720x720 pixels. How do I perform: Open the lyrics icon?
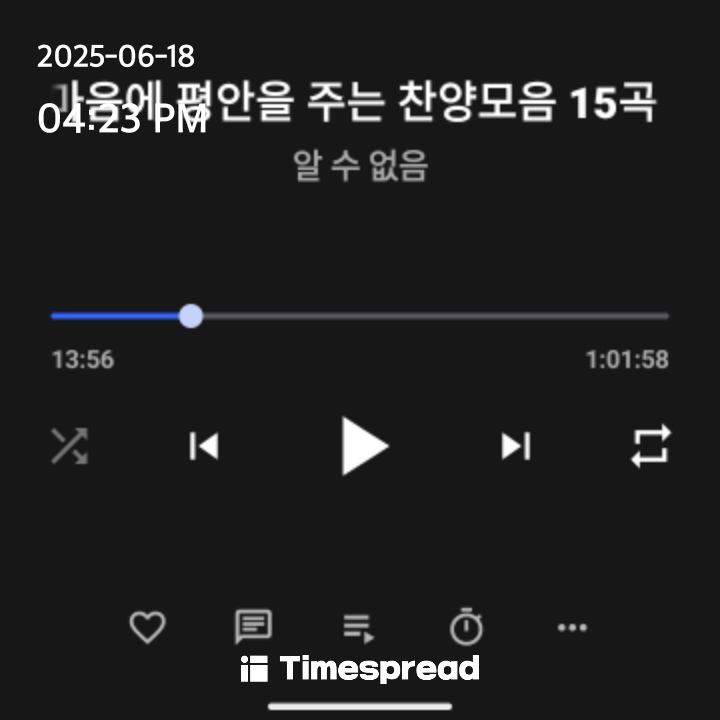[253, 628]
